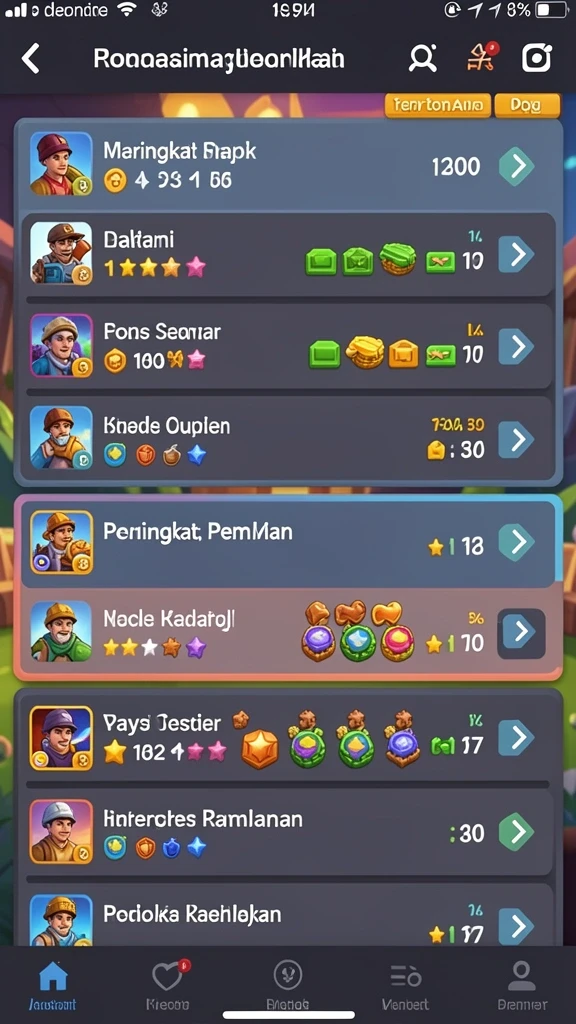Switch to the home tab
The height and width of the screenshot is (1024, 576).
pyautogui.click(x=53, y=985)
